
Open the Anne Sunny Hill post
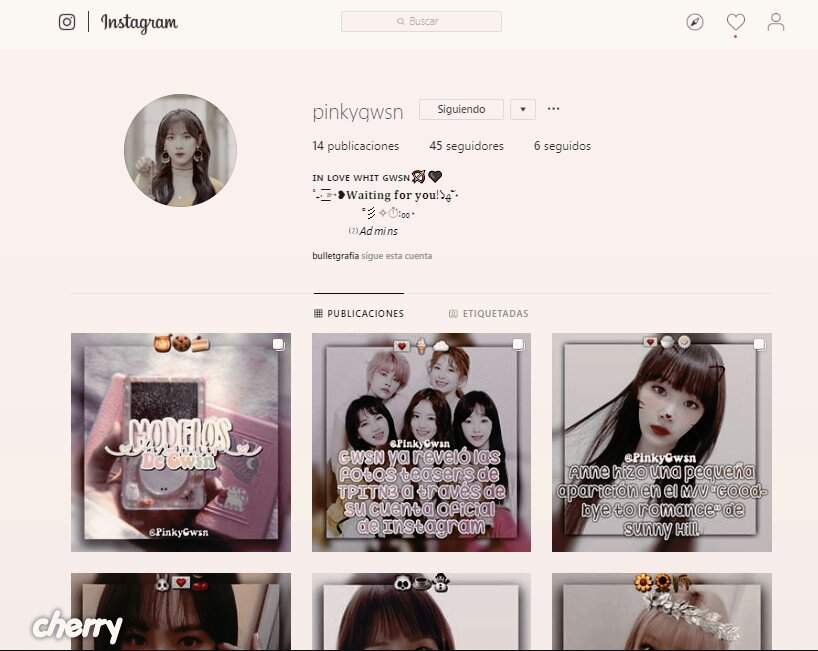(x=661, y=442)
